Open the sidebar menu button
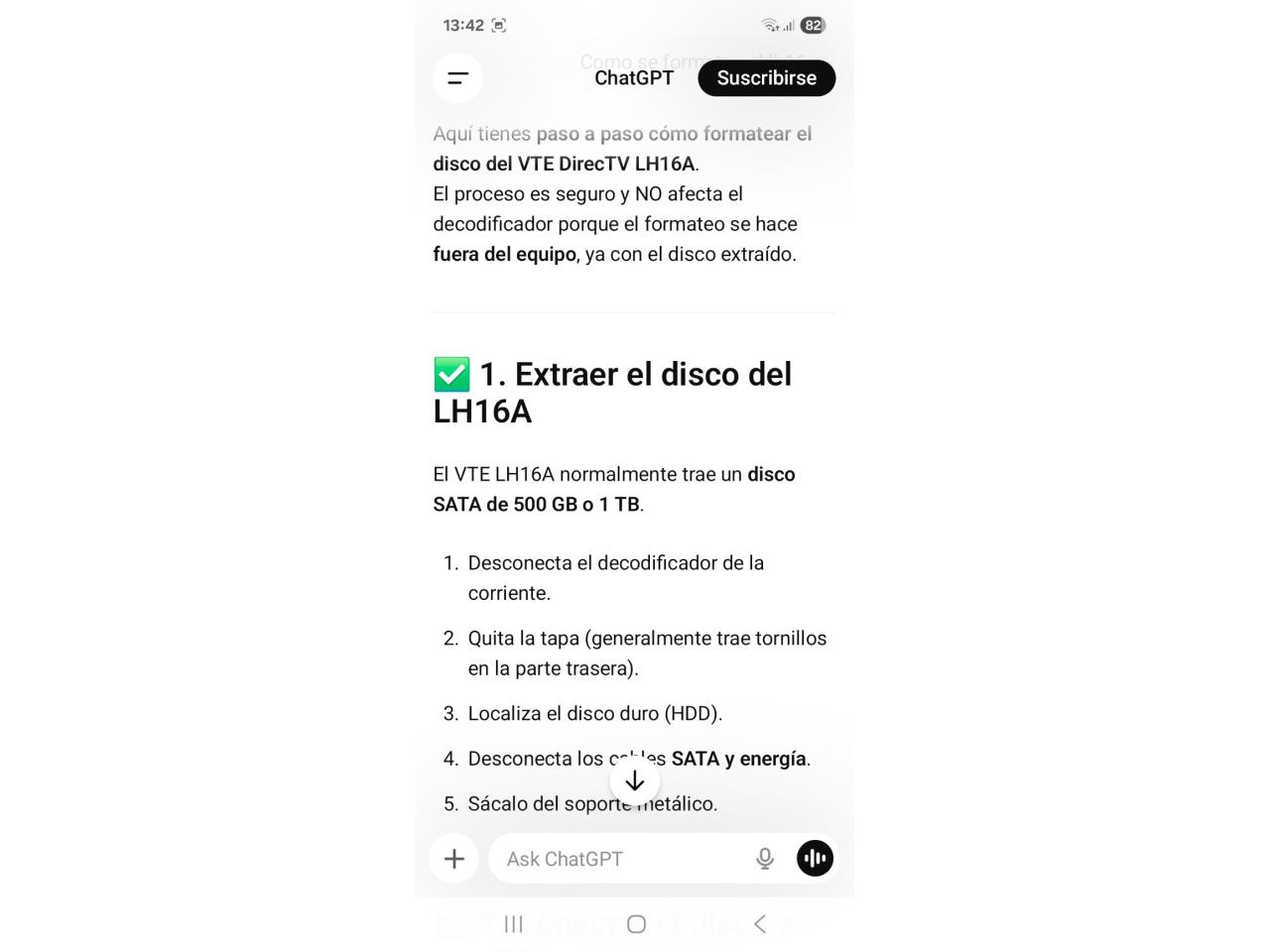 pyautogui.click(x=457, y=78)
